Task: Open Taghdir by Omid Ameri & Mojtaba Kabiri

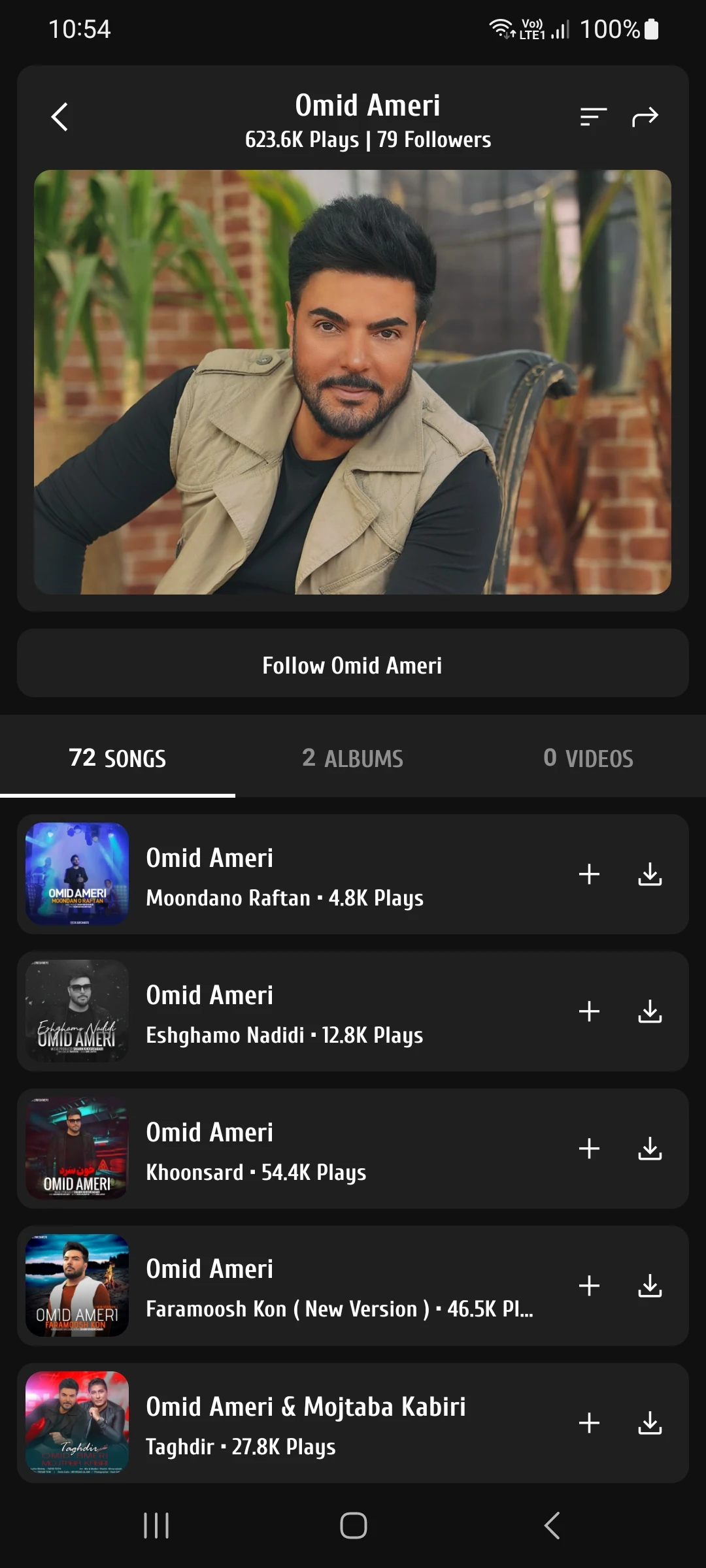Action: [x=305, y=1424]
